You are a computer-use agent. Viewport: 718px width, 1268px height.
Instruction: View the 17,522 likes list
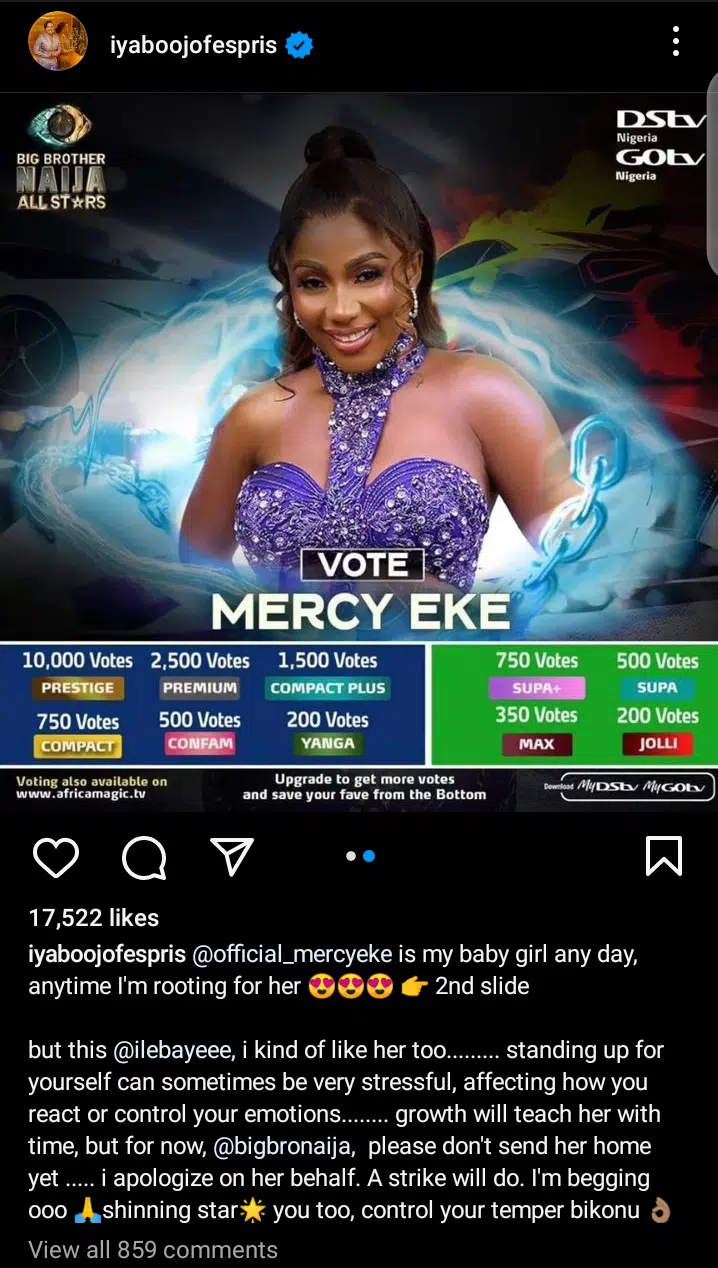(x=93, y=917)
